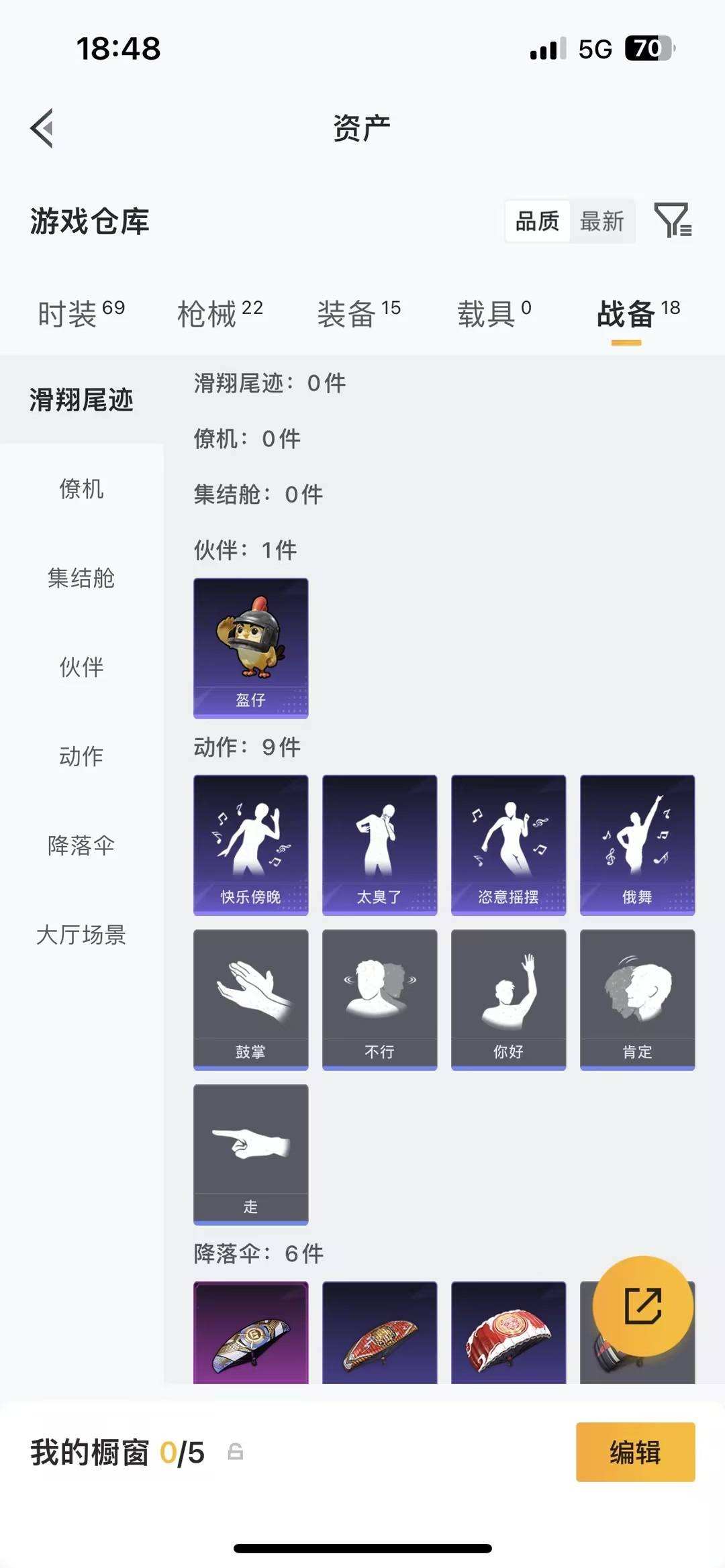Sort items by 最新

pyautogui.click(x=602, y=221)
